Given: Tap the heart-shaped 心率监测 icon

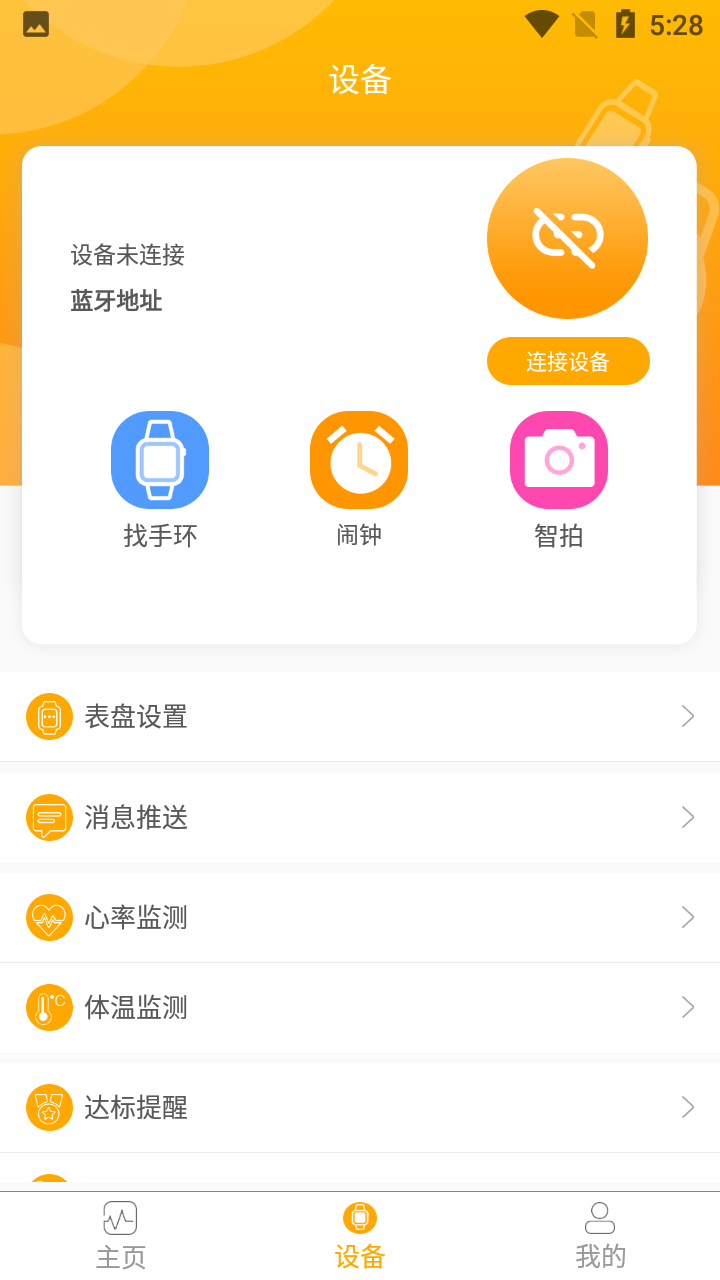Looking at the screenshot, I should click(49, 917).
